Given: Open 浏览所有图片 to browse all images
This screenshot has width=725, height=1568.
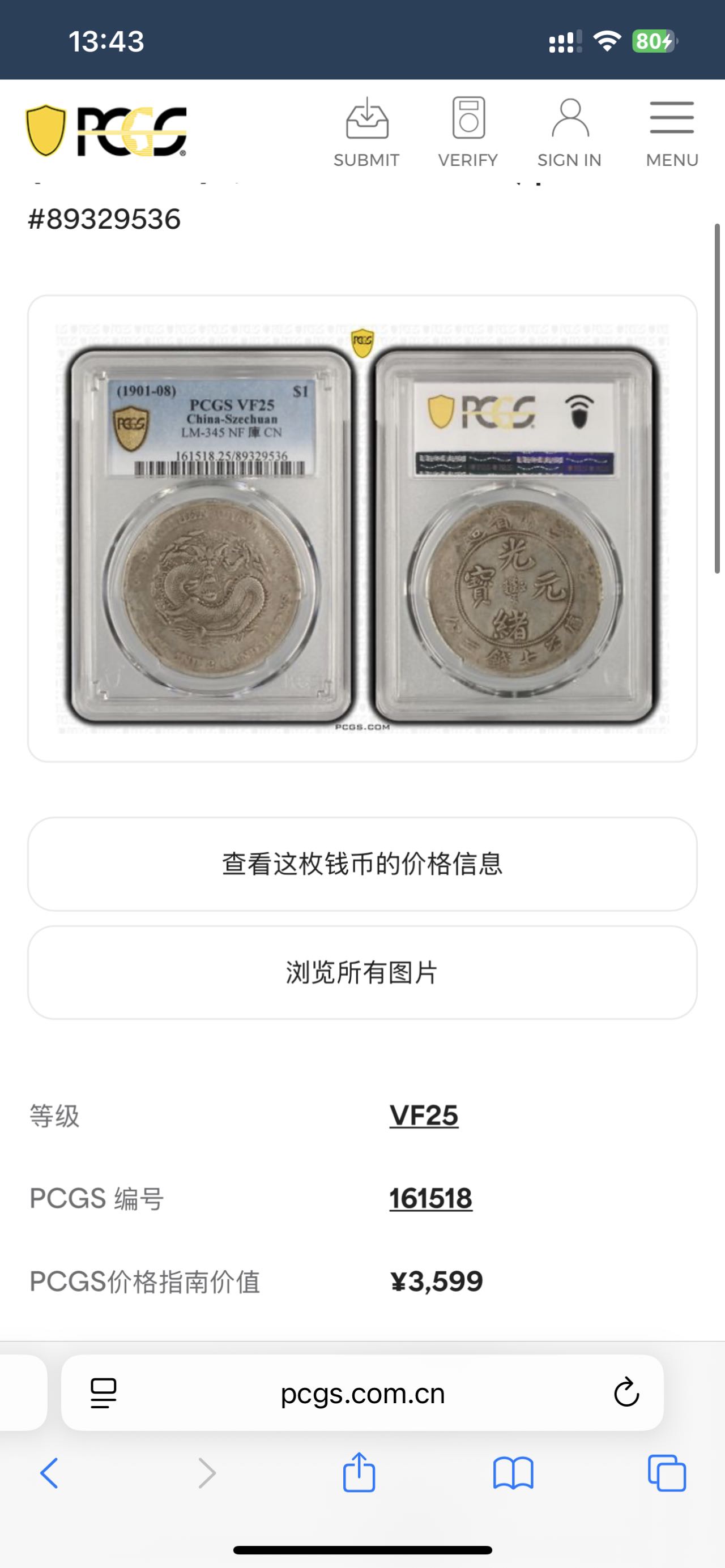Looking at the screenshot, I should click(x=362, y=972).
